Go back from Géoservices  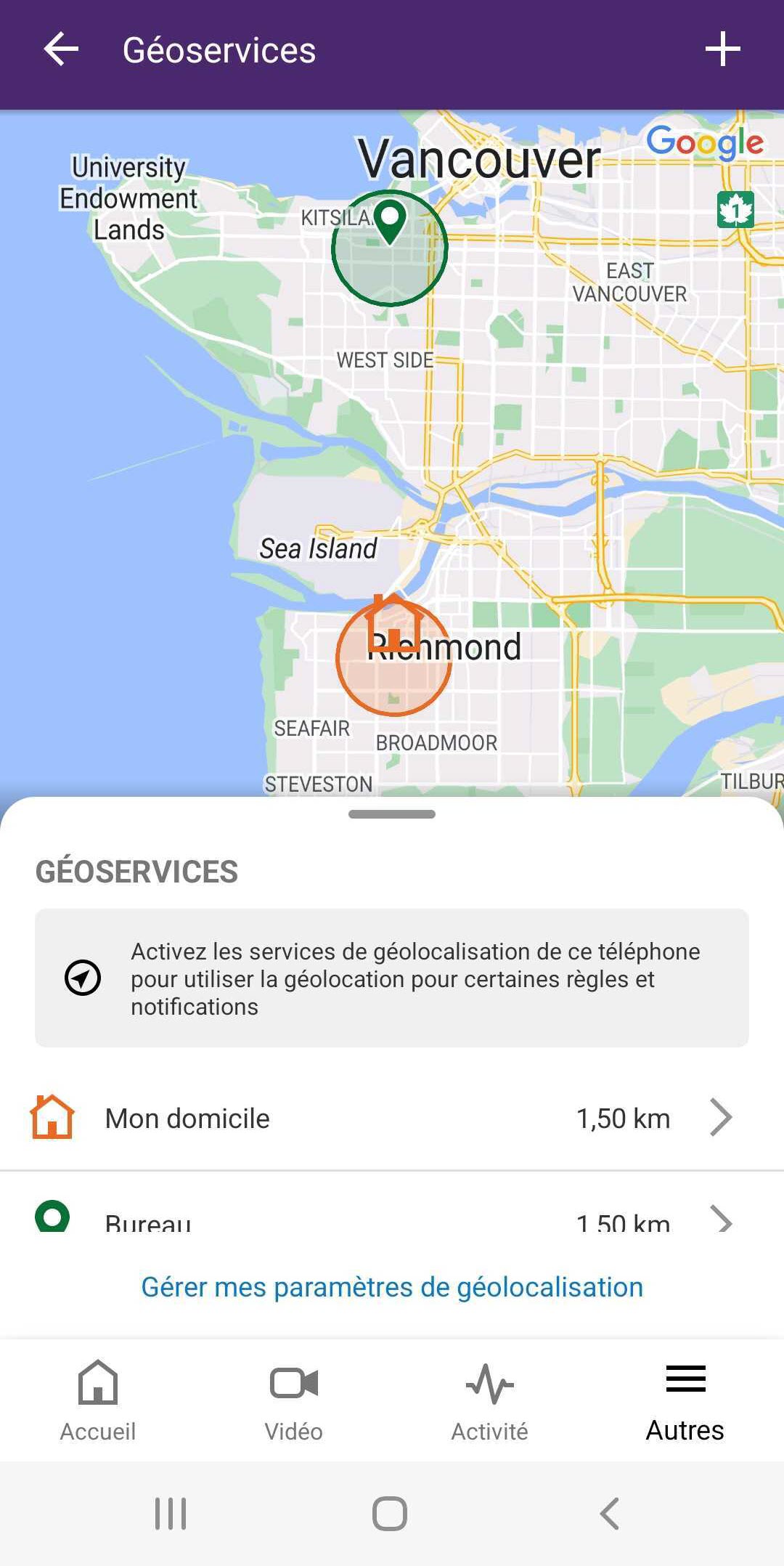point(61,49)
